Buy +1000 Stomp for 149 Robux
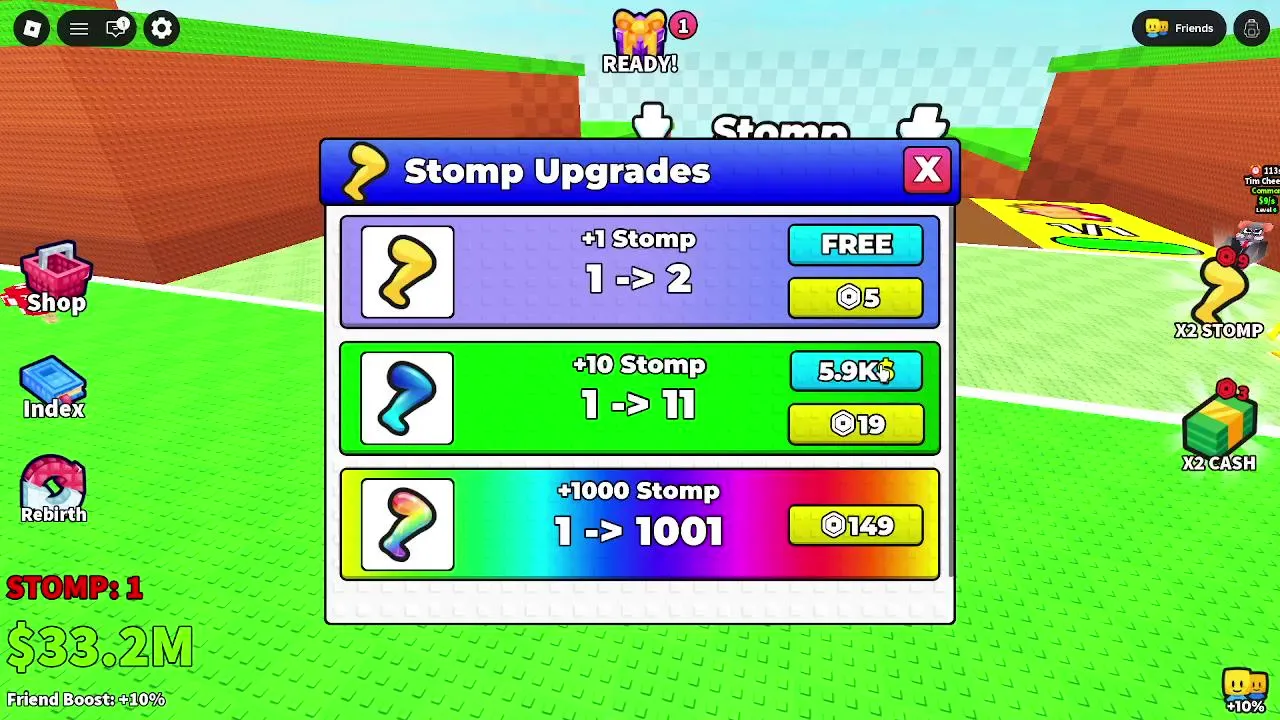This screenshot has width=1280, height=720. [855, 526]
